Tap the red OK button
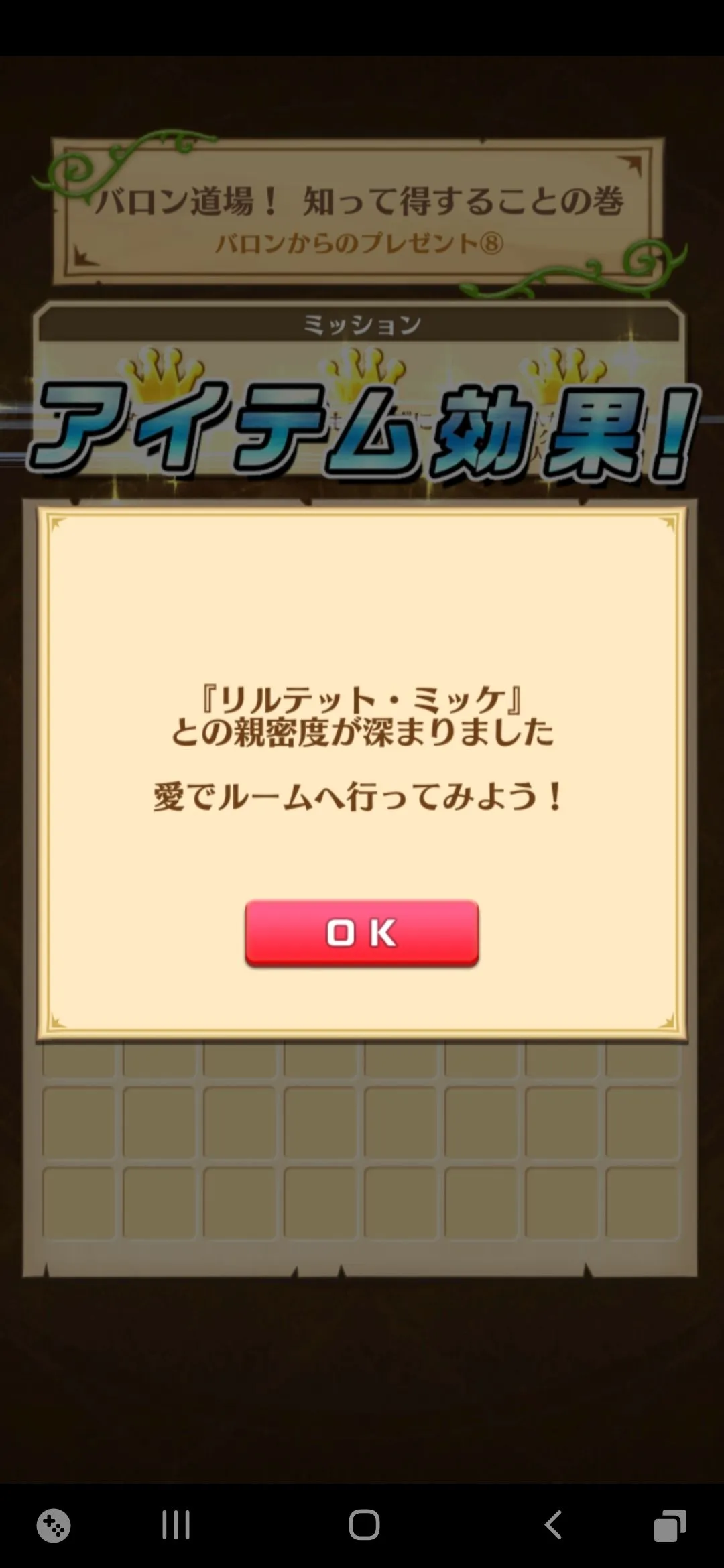724x1568 pixels. point(362,933)
